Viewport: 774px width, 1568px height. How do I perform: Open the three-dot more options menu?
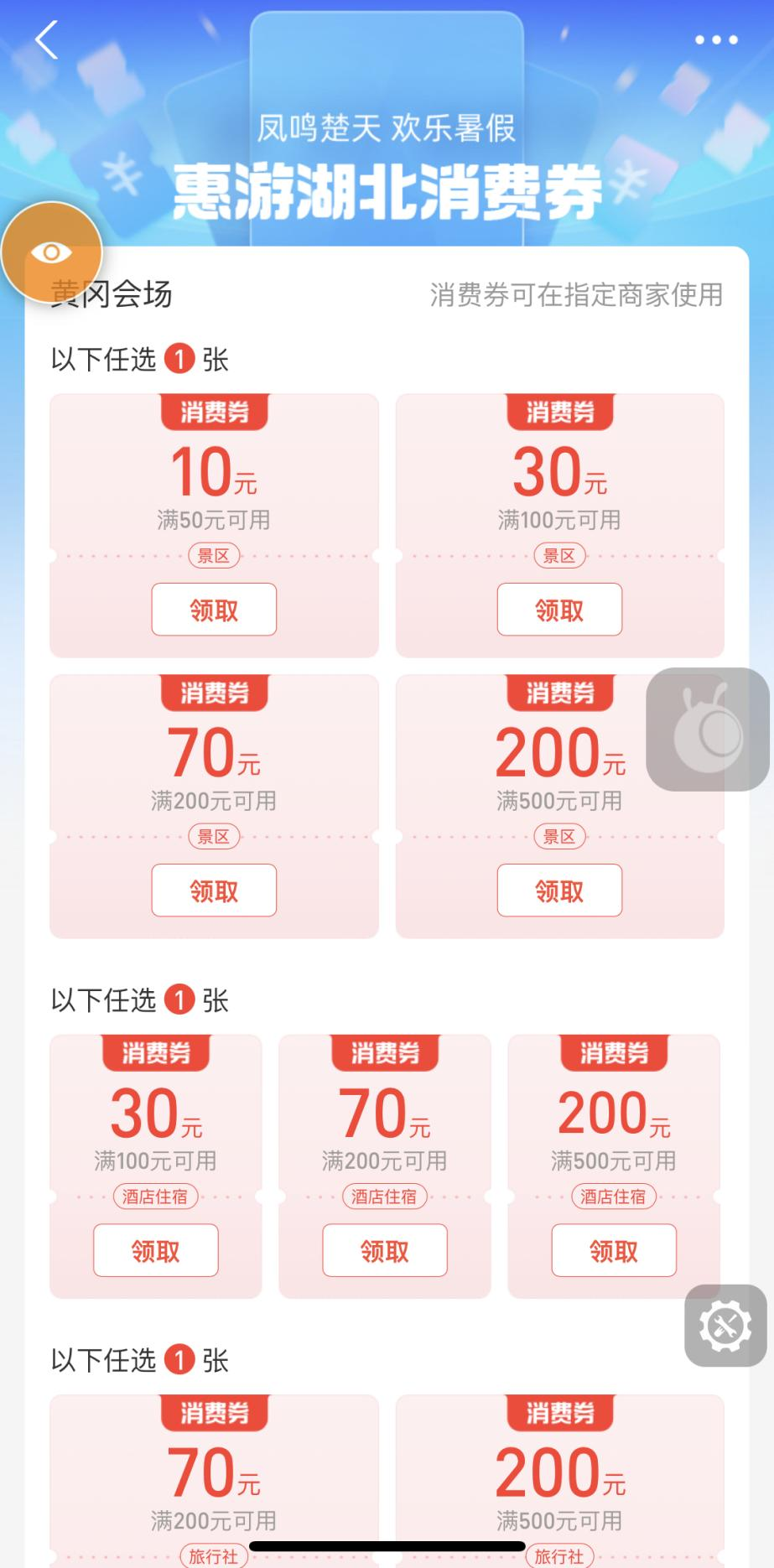(715, 39)
